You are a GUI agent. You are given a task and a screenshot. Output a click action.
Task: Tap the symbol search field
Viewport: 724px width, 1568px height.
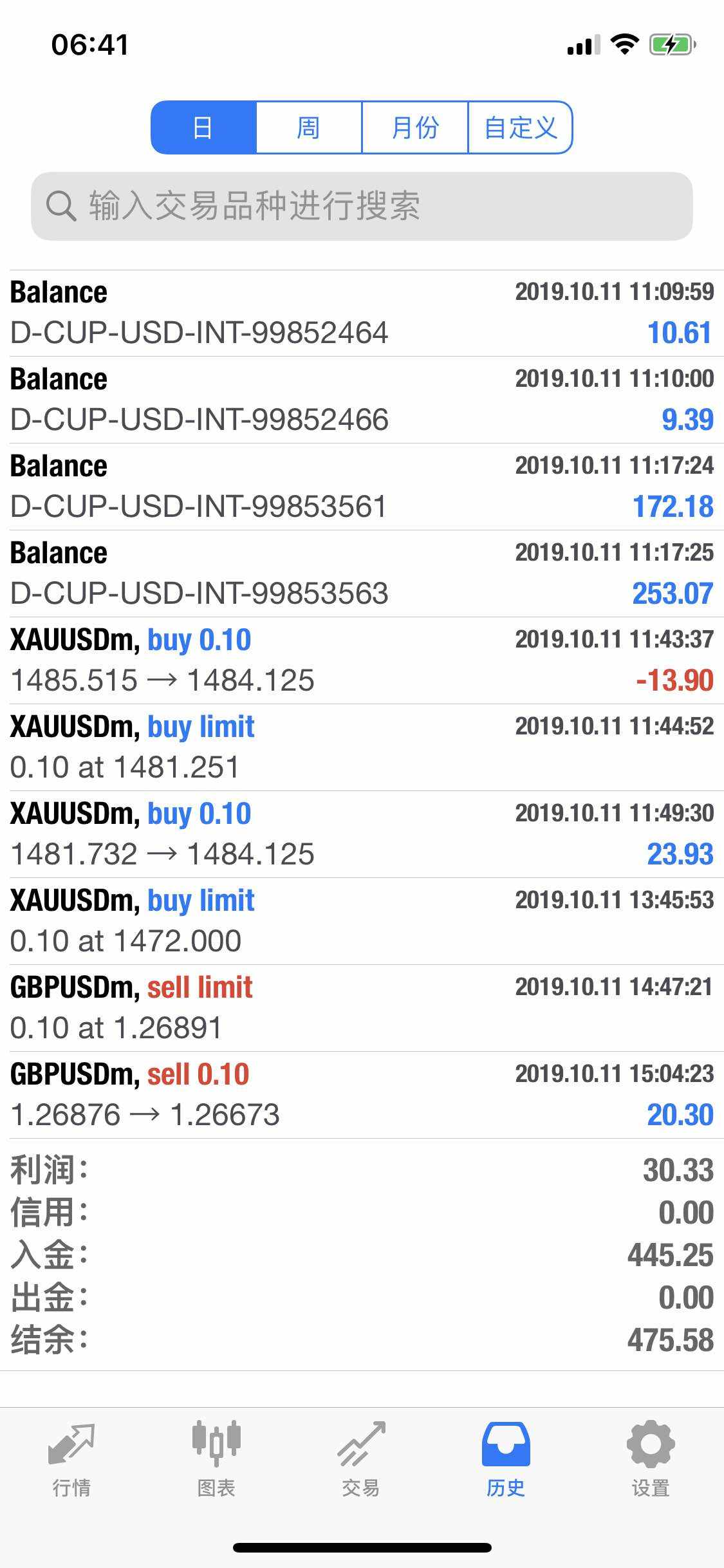click(x=362, y=206)
